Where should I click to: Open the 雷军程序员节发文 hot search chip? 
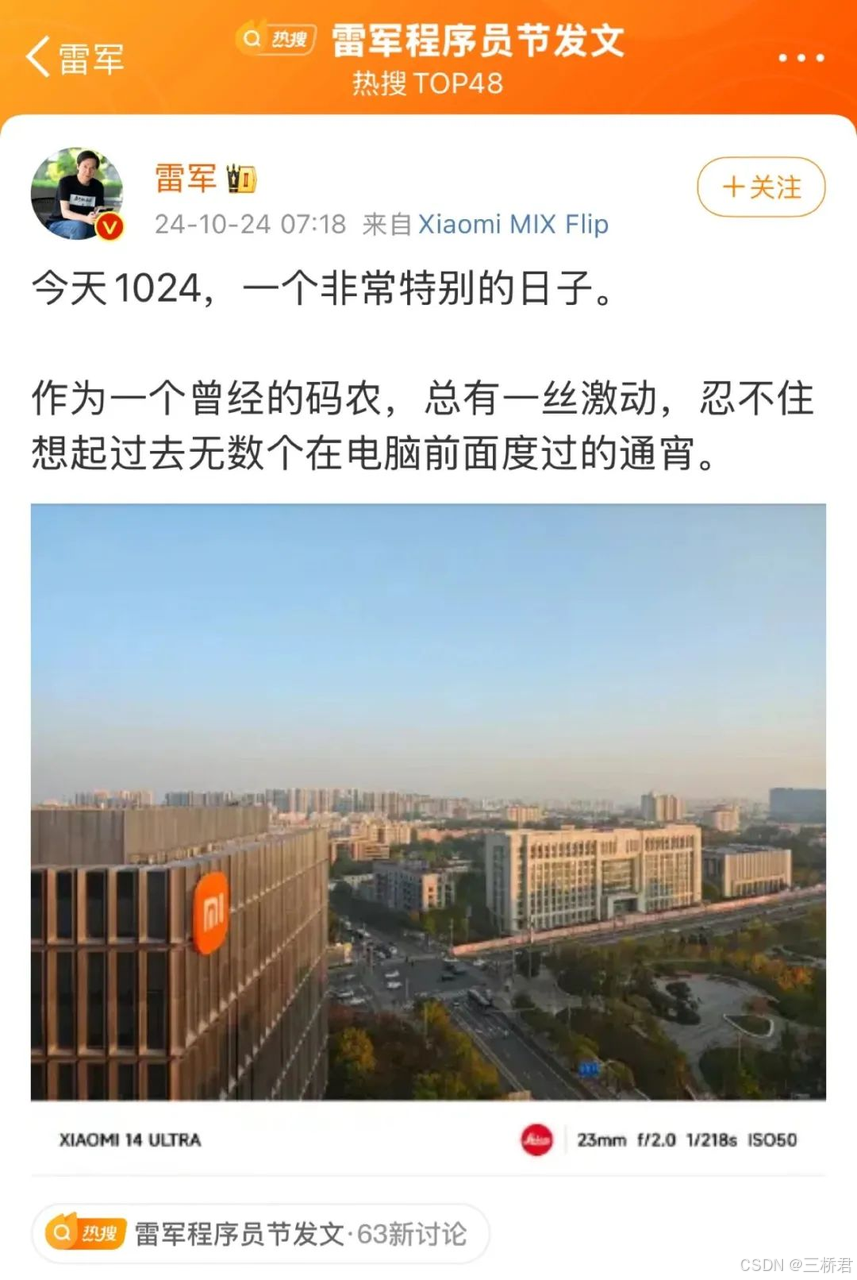(260, 1233)
